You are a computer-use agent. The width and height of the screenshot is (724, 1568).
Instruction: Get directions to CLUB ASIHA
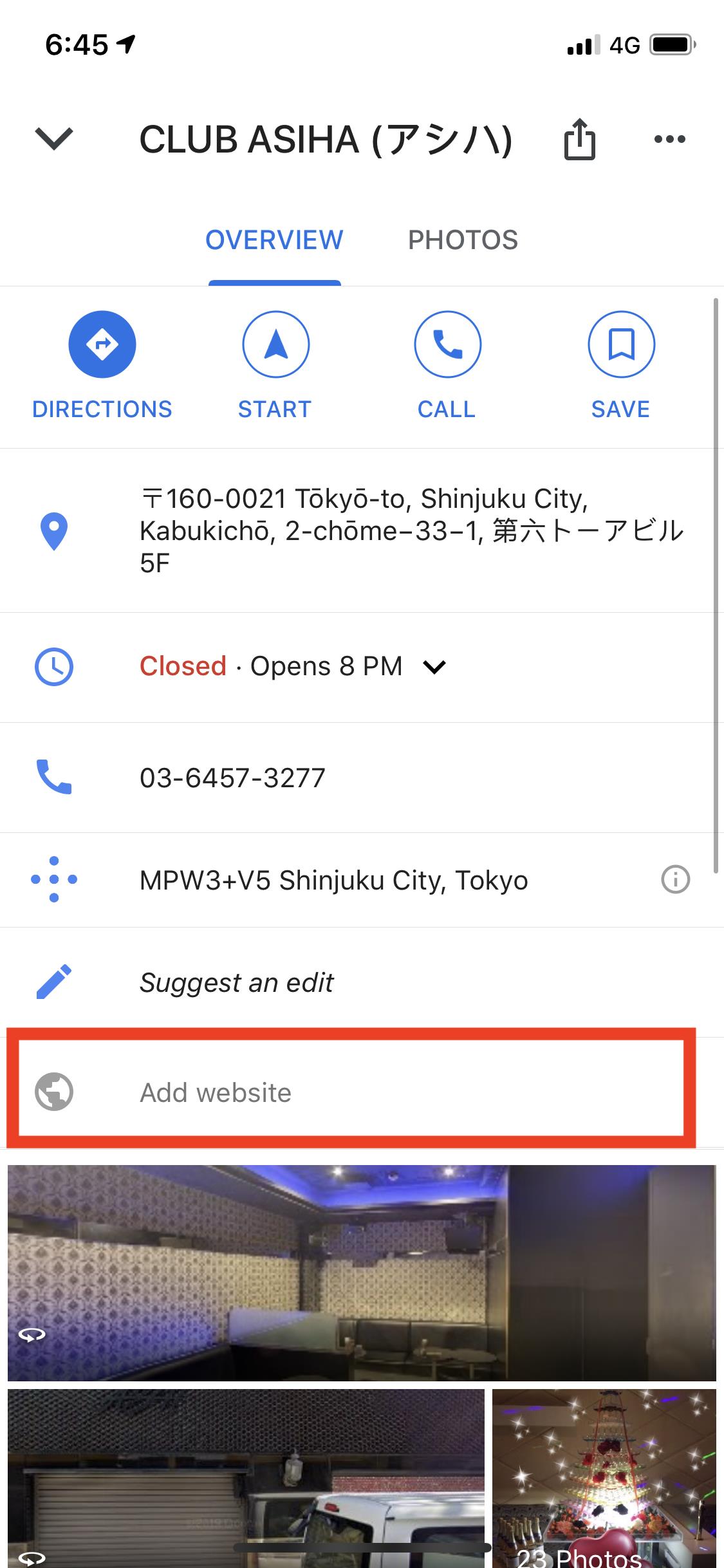102,365
